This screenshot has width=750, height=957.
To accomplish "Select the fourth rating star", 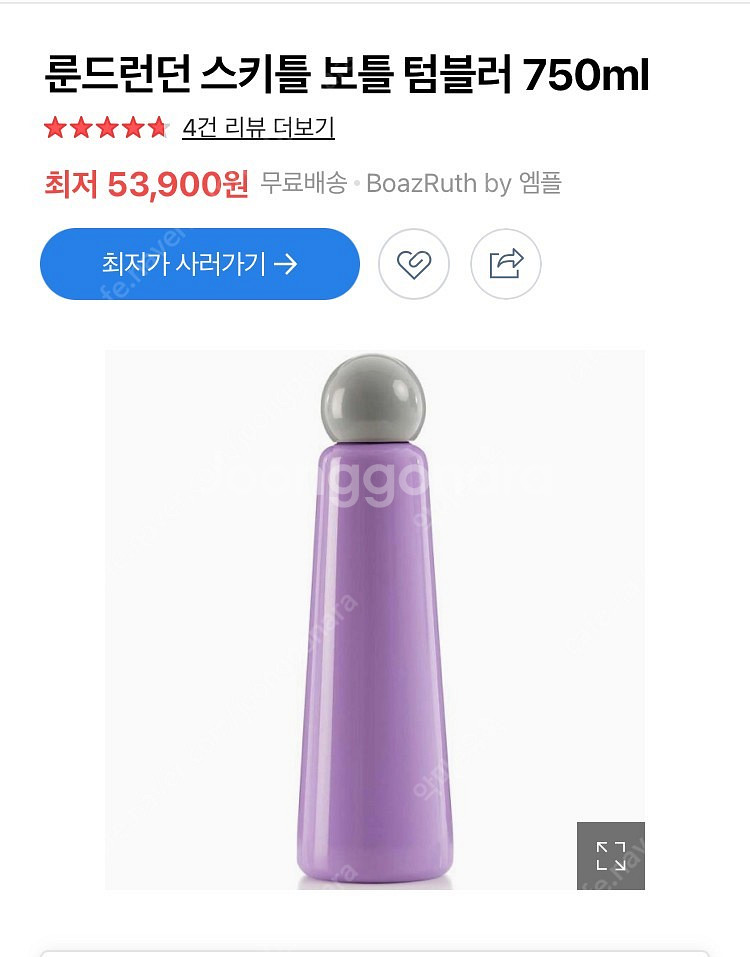I will [133, 128].
